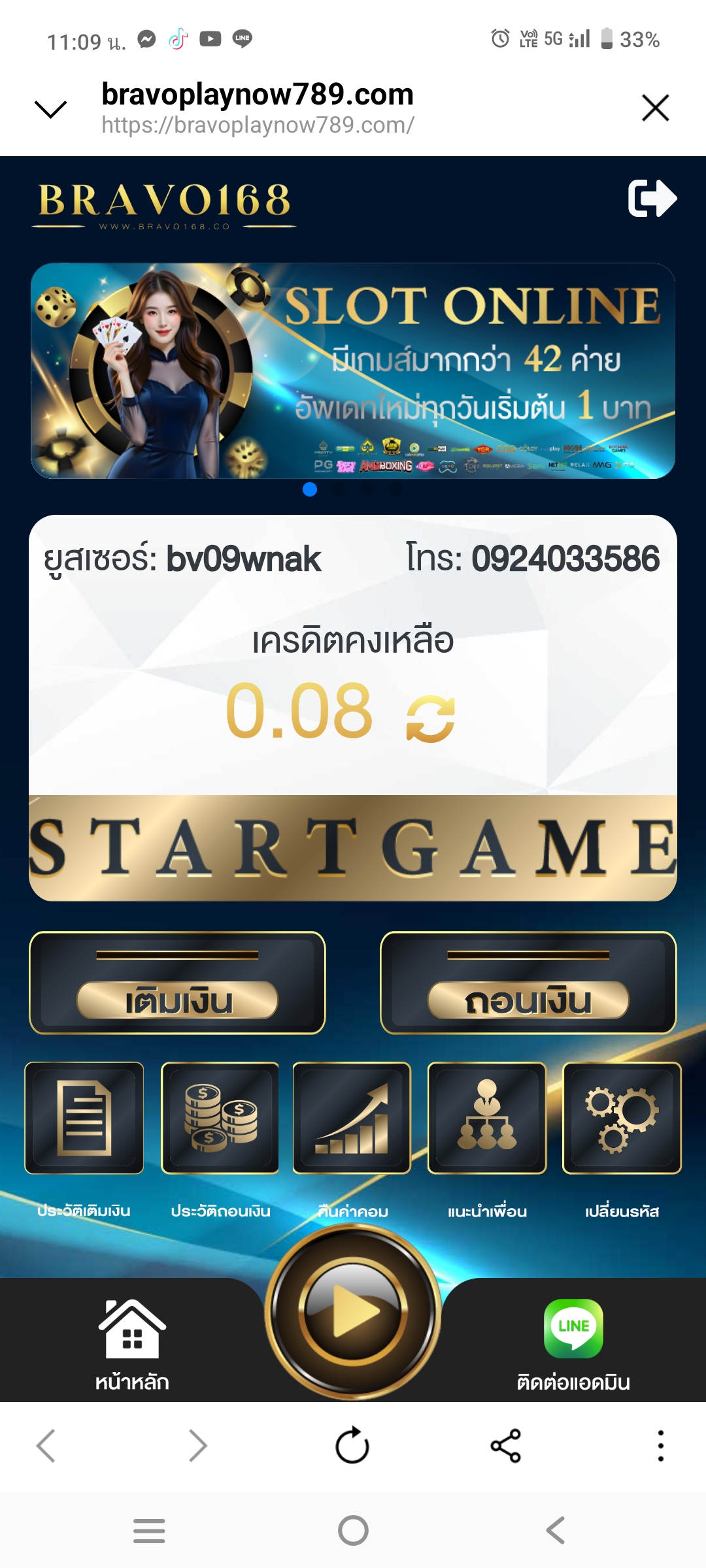
Task: Close the in-app browser tab
Action: point(655,108)
